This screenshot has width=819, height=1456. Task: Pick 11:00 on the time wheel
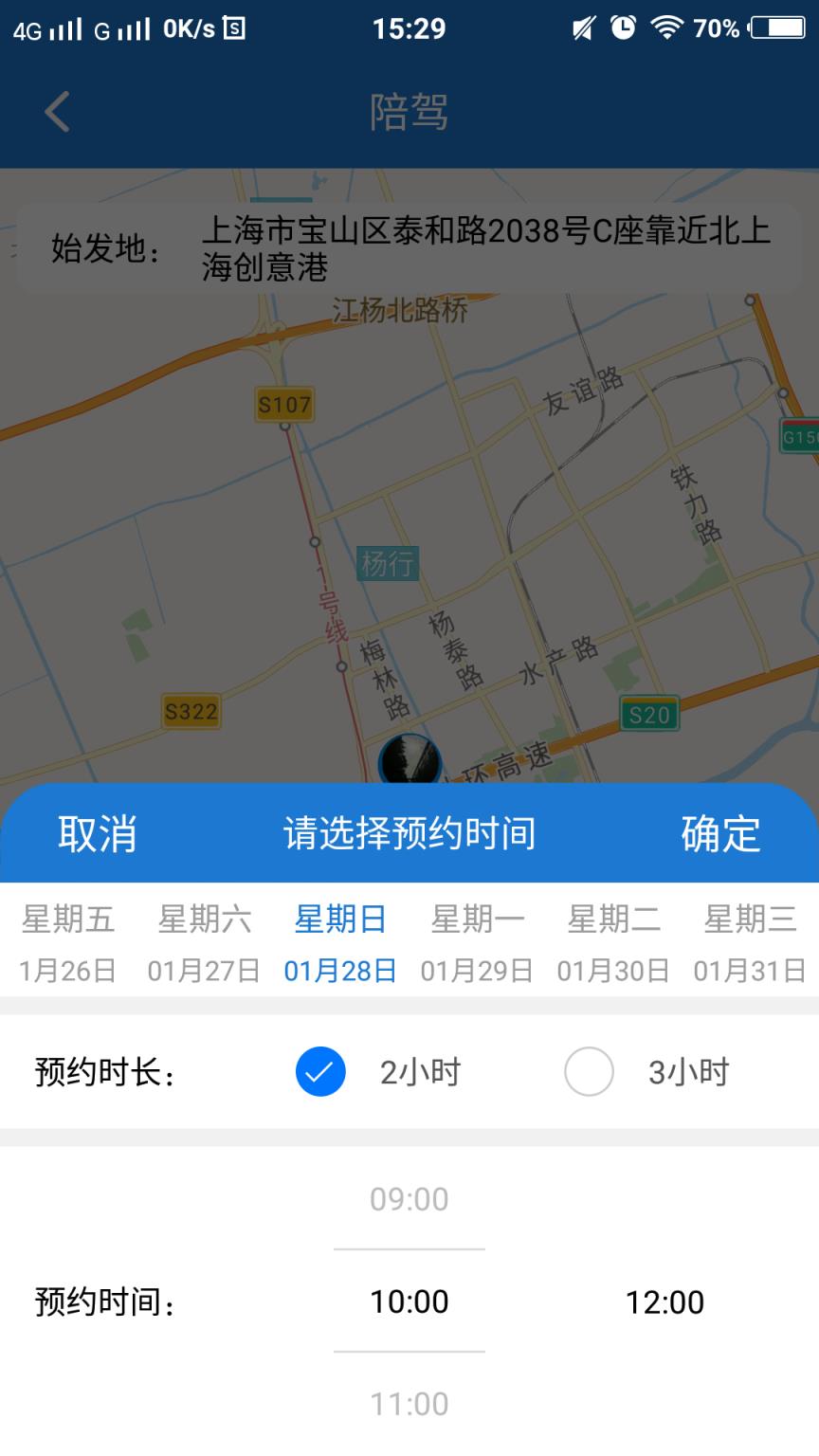409,1403
